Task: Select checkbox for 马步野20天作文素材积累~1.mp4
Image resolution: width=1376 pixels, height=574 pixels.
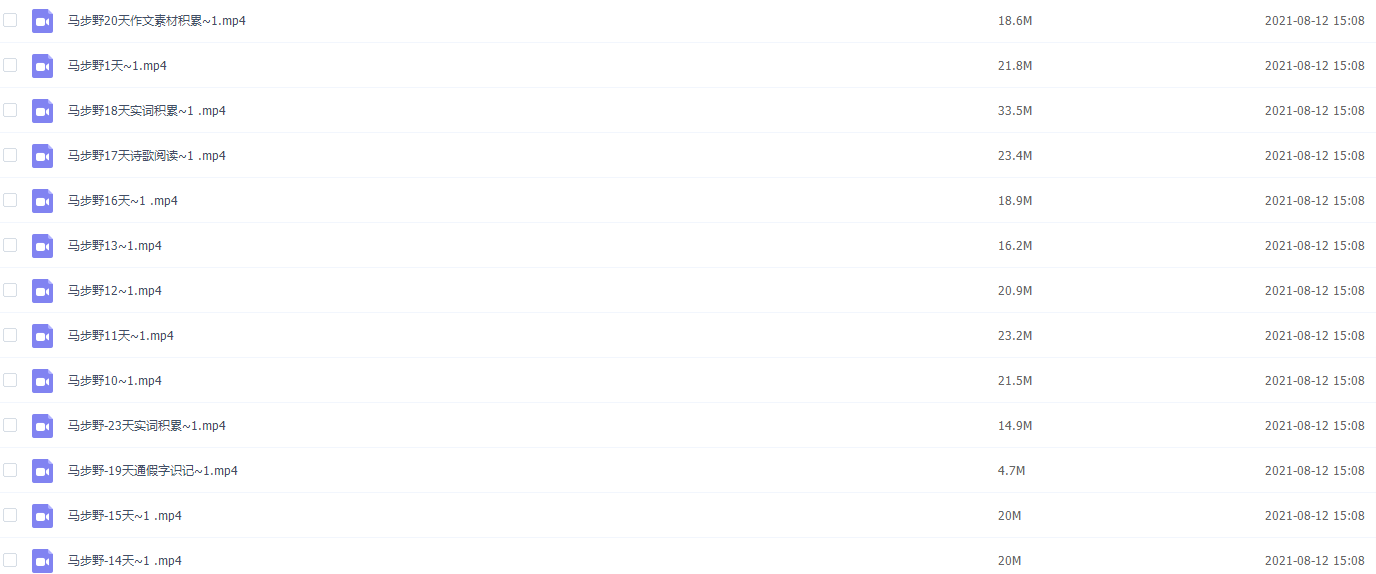Action: [10, 20]
